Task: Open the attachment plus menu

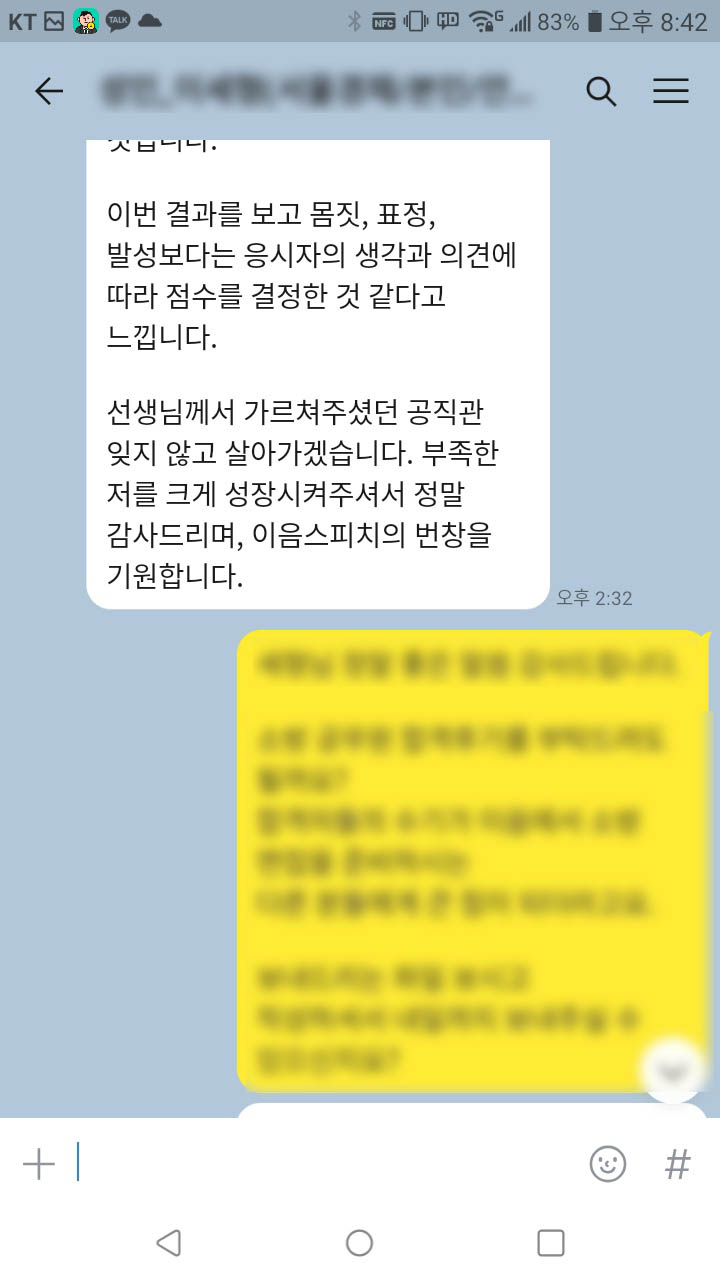Action: tap(38, 1164)
